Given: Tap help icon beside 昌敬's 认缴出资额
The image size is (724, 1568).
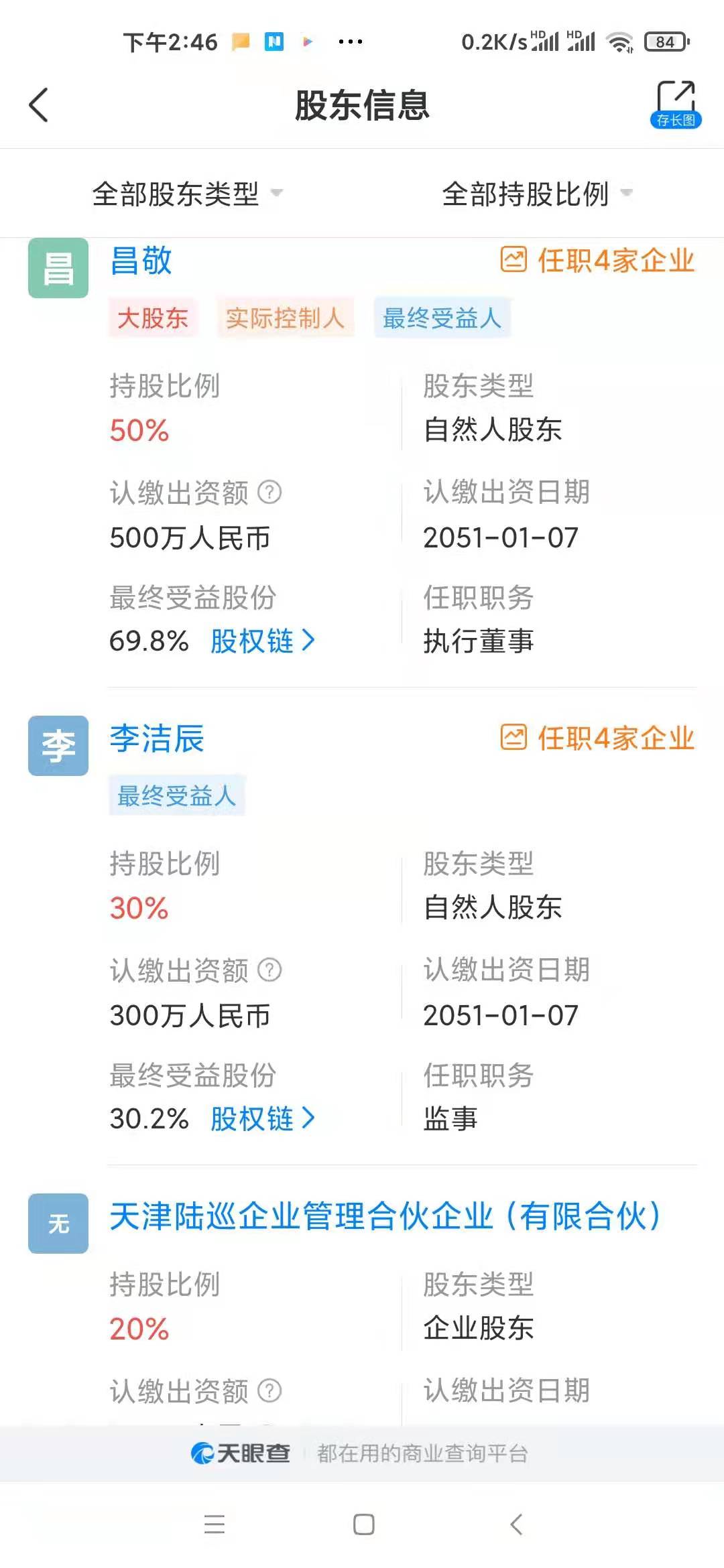Looking at the screenshot, I should 269,493.
